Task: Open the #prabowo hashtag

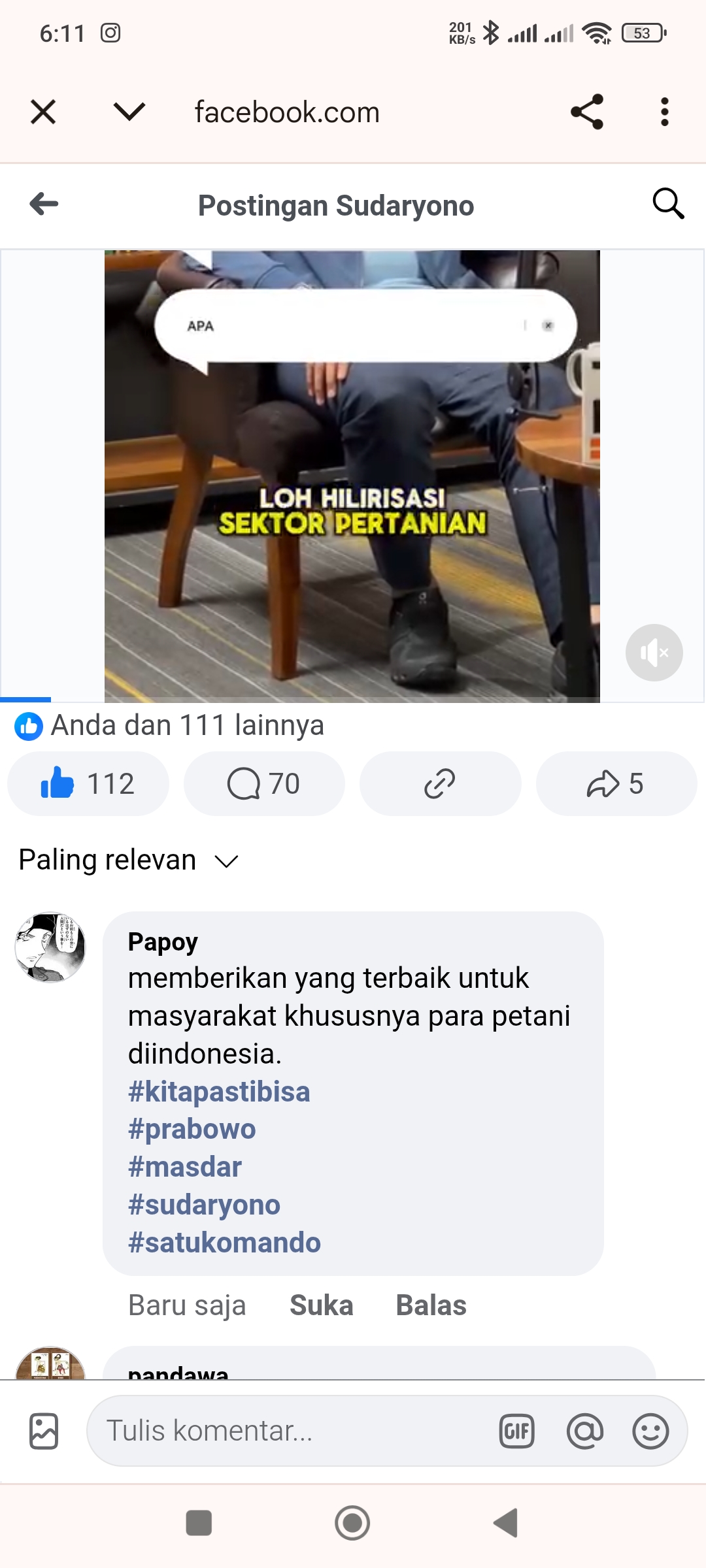Action: 192,1129
